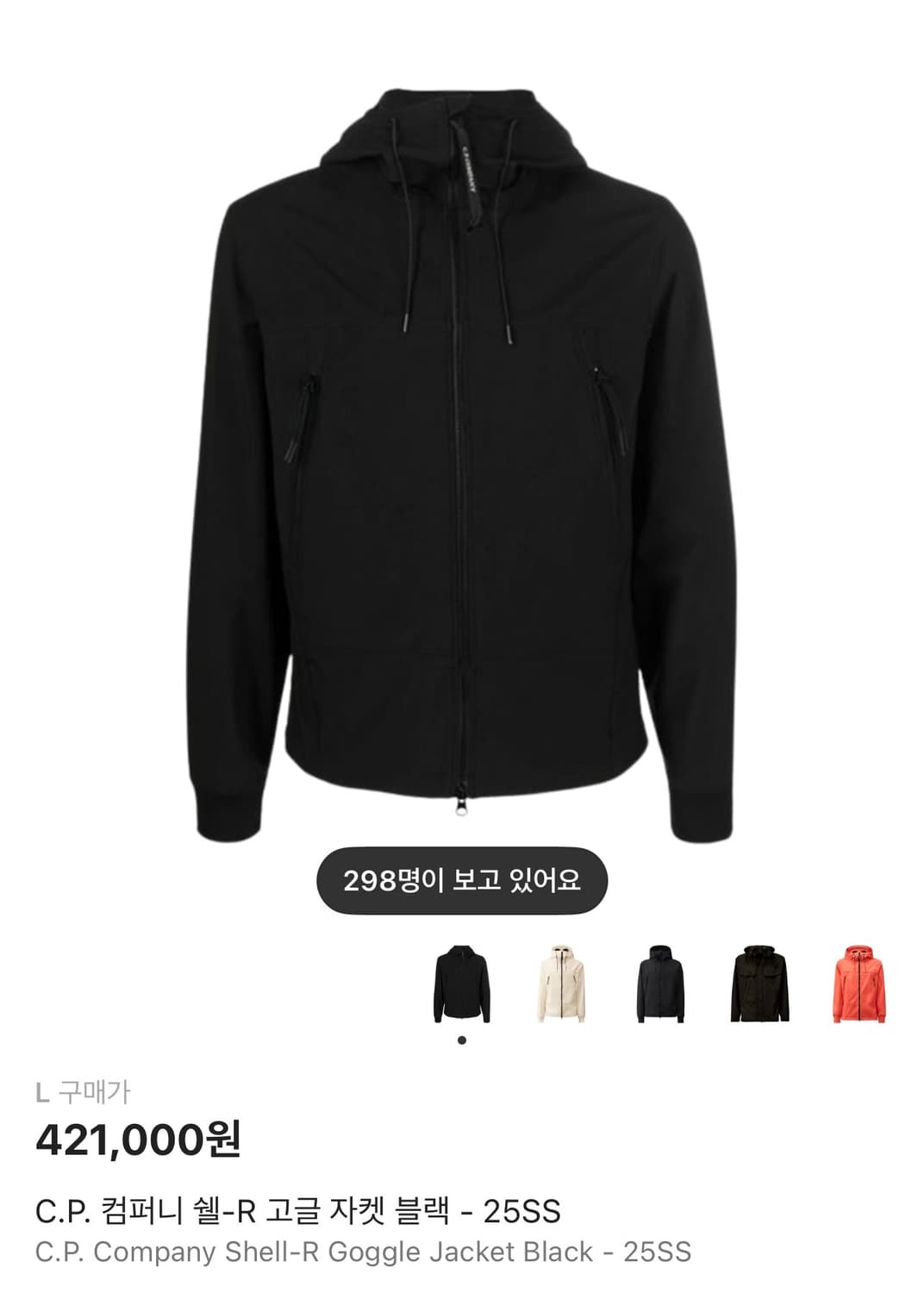This screenshot has height=1293, width=924.
Task: Select the cream jacket color thumbnail
Action: coord(560,987)
